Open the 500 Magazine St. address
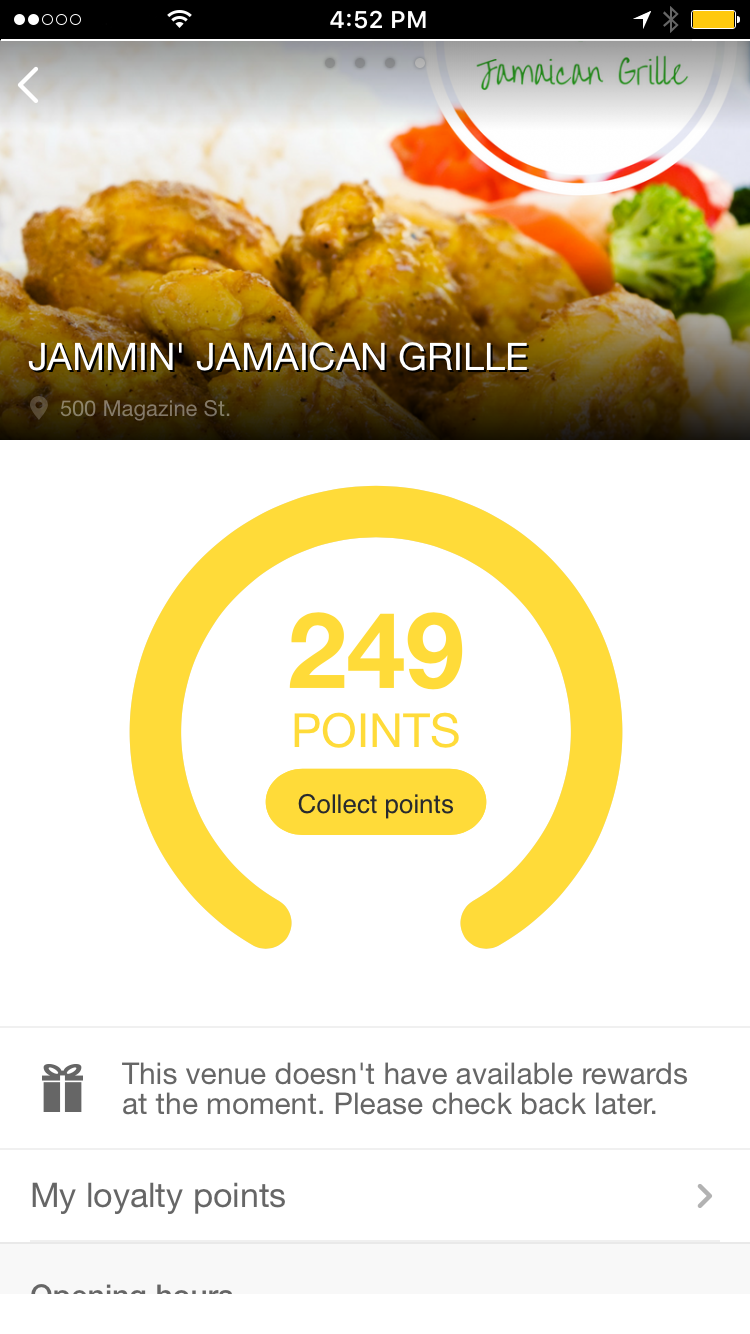Image resolution: width=750 pixels, height=1334 pixels. pos(144,408)
